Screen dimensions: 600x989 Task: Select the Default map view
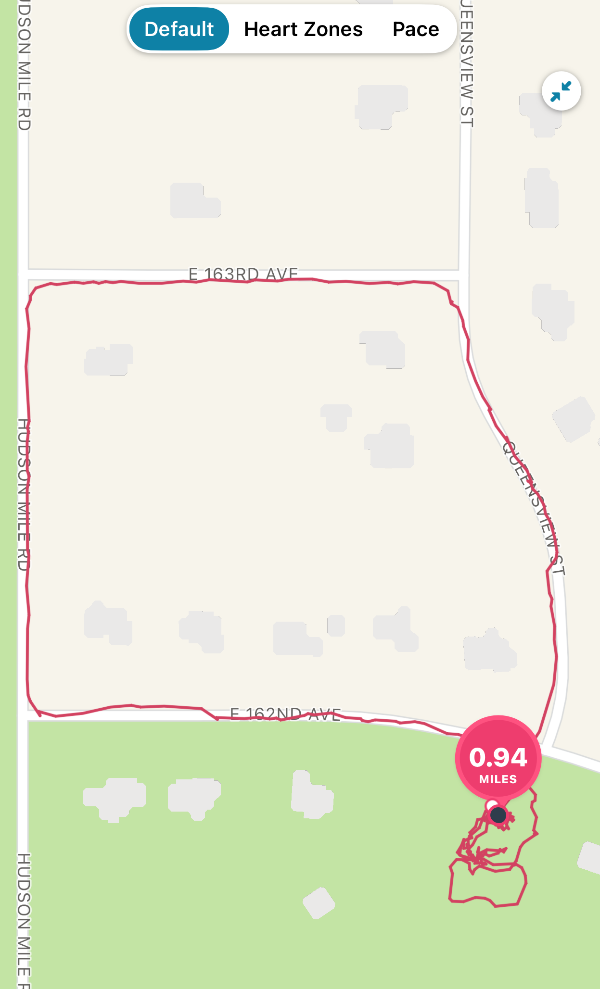[179, 29]
